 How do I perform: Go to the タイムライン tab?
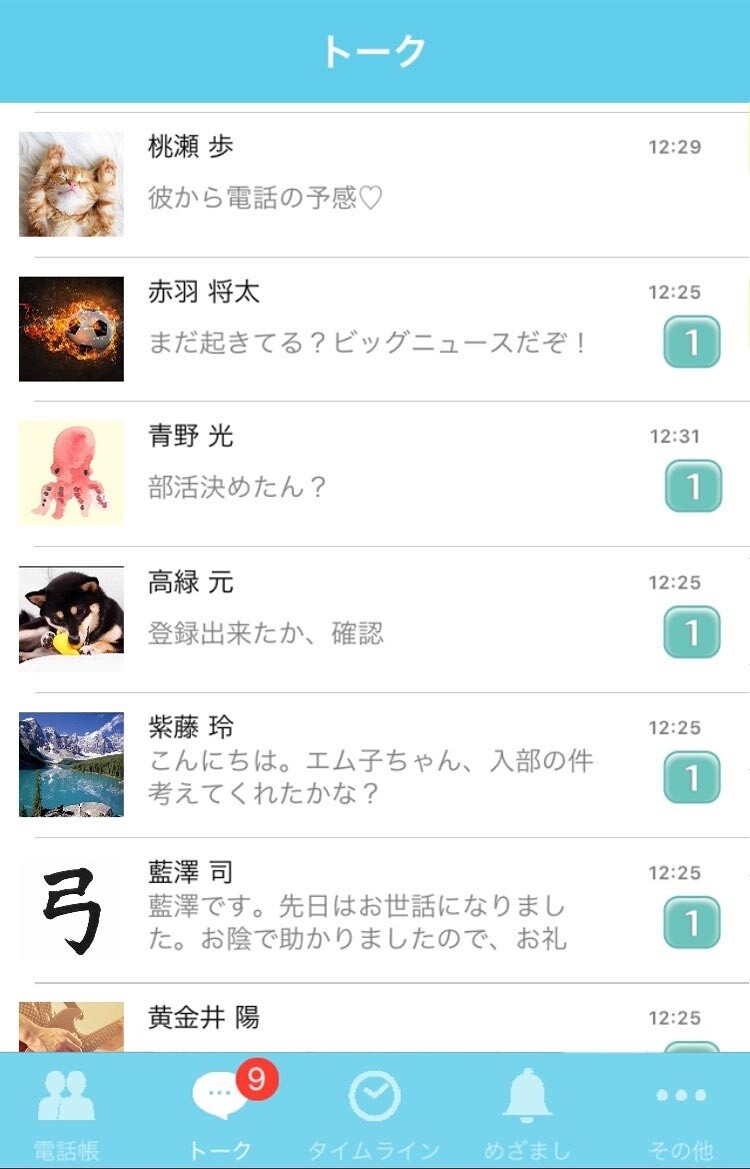pos(374,1112)
